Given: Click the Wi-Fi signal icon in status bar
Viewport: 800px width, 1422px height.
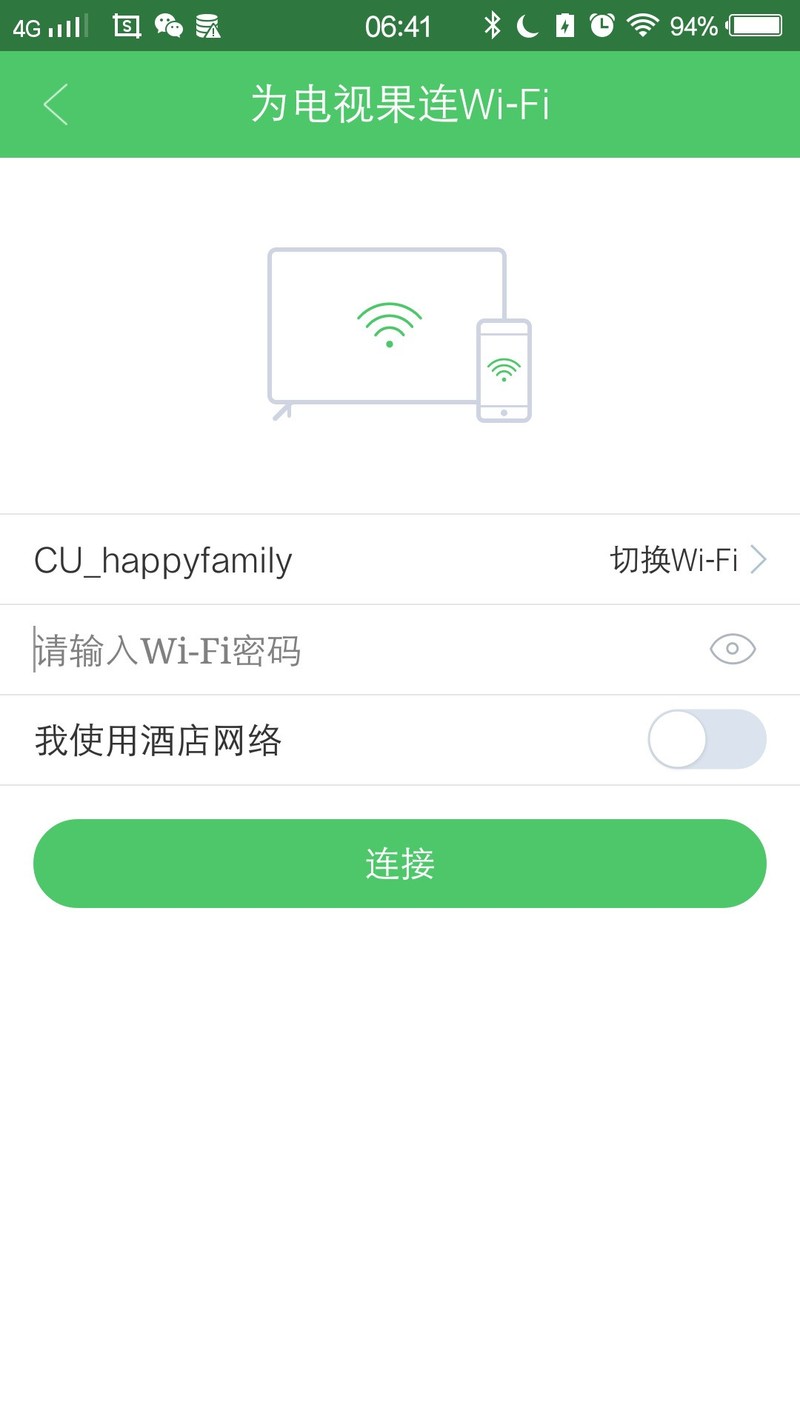Looking at the screenshot, I should click(x=645, y=26).
